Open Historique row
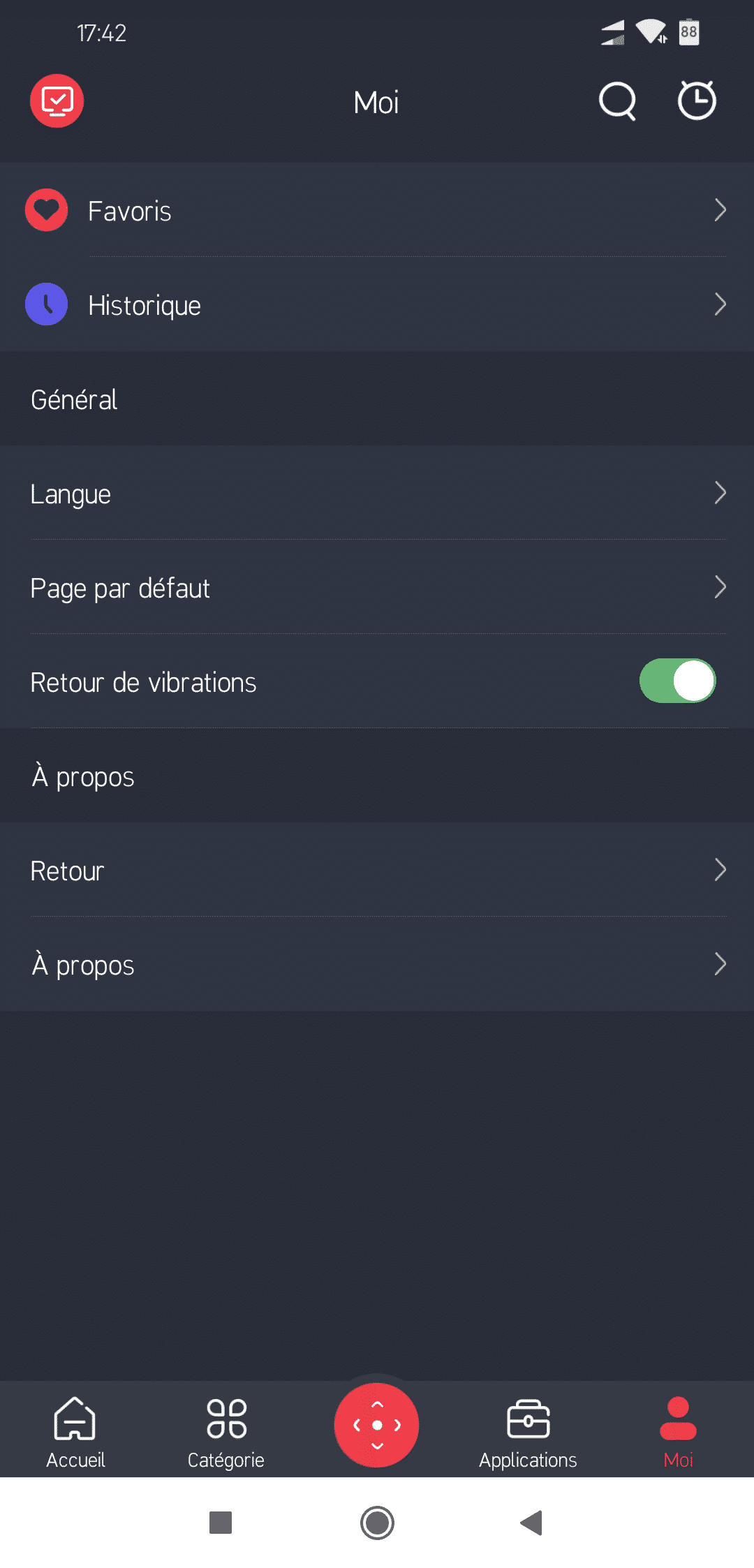The height and width of the screenshot is (1568, 754). (x=377, y=304)
